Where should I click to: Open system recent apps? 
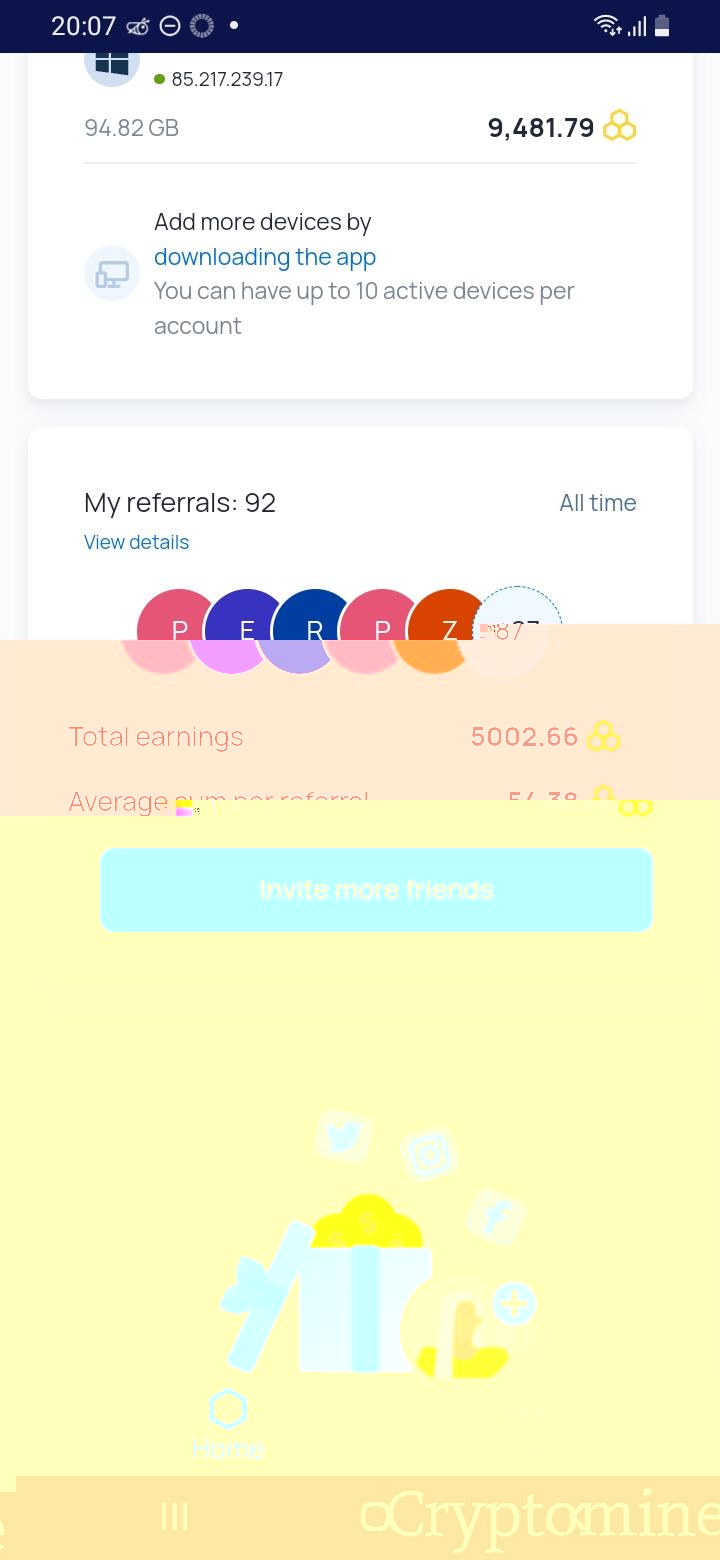[x=175, y=1517]
